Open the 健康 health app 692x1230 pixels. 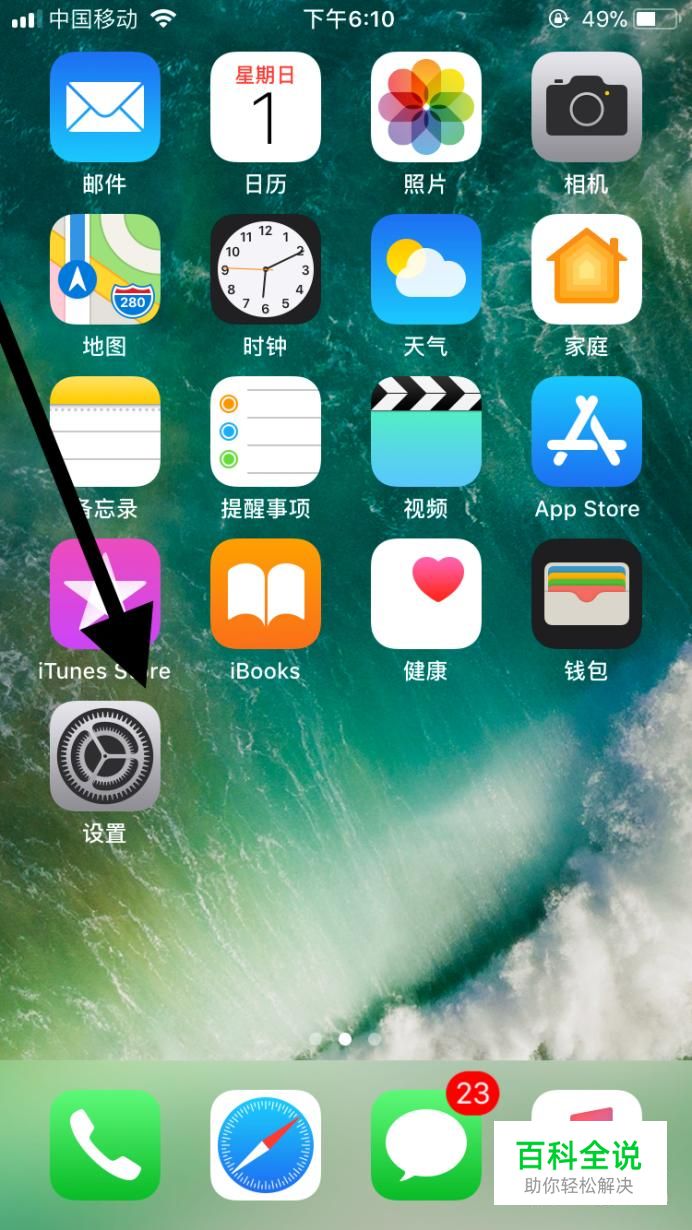pos(426,594)
